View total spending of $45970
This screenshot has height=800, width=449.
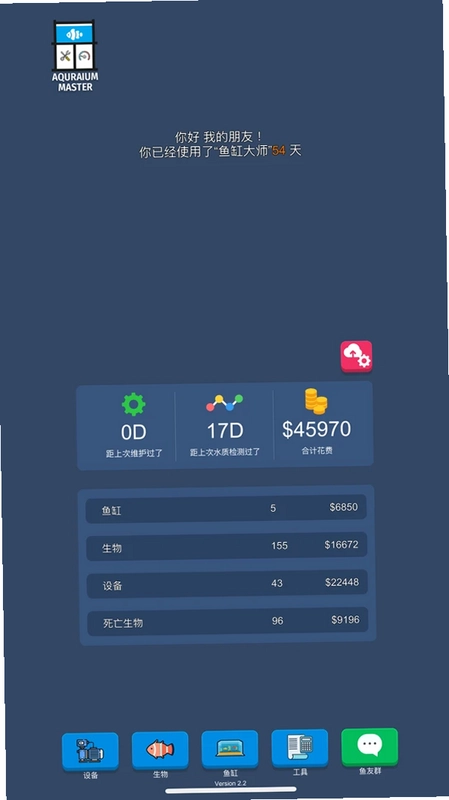click(316, 422)
